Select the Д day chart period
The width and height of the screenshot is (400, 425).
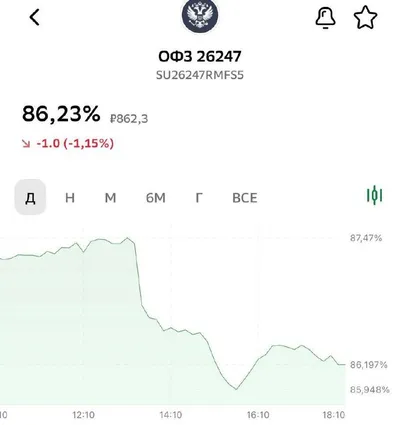[30, 197]
